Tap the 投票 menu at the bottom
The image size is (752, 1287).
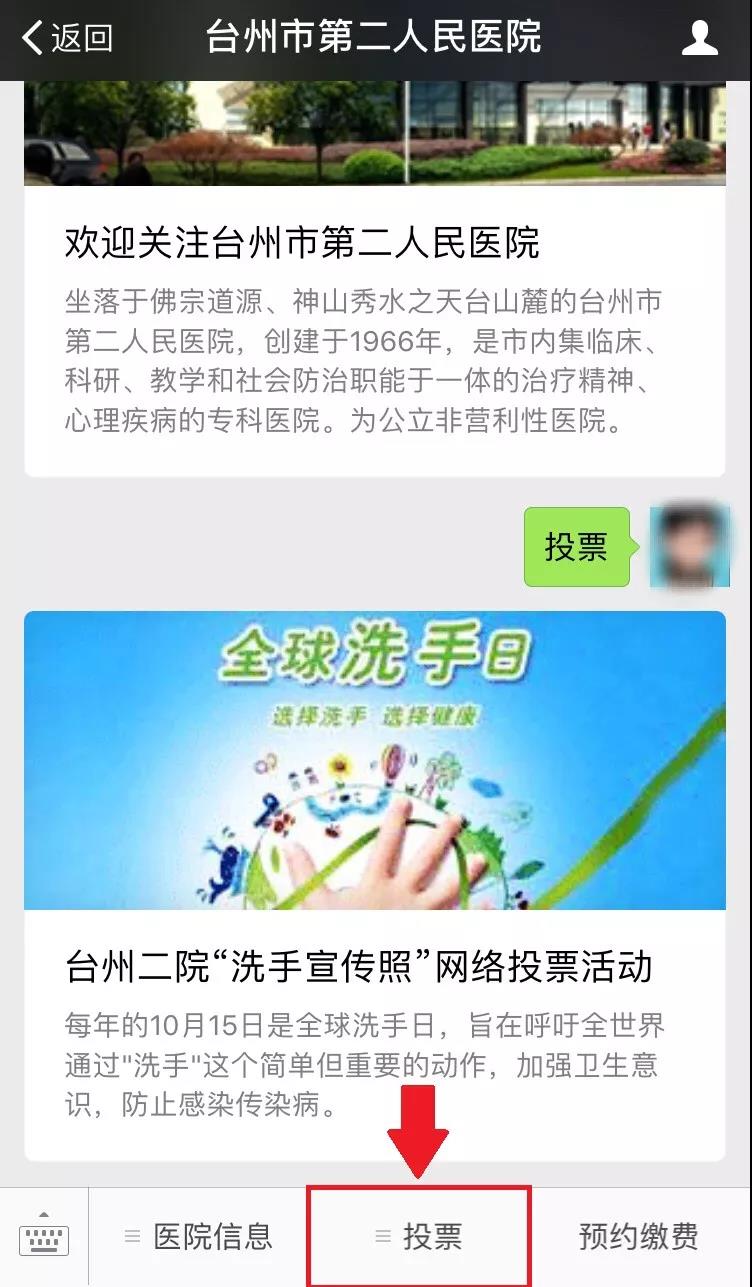click(419, 1237)
